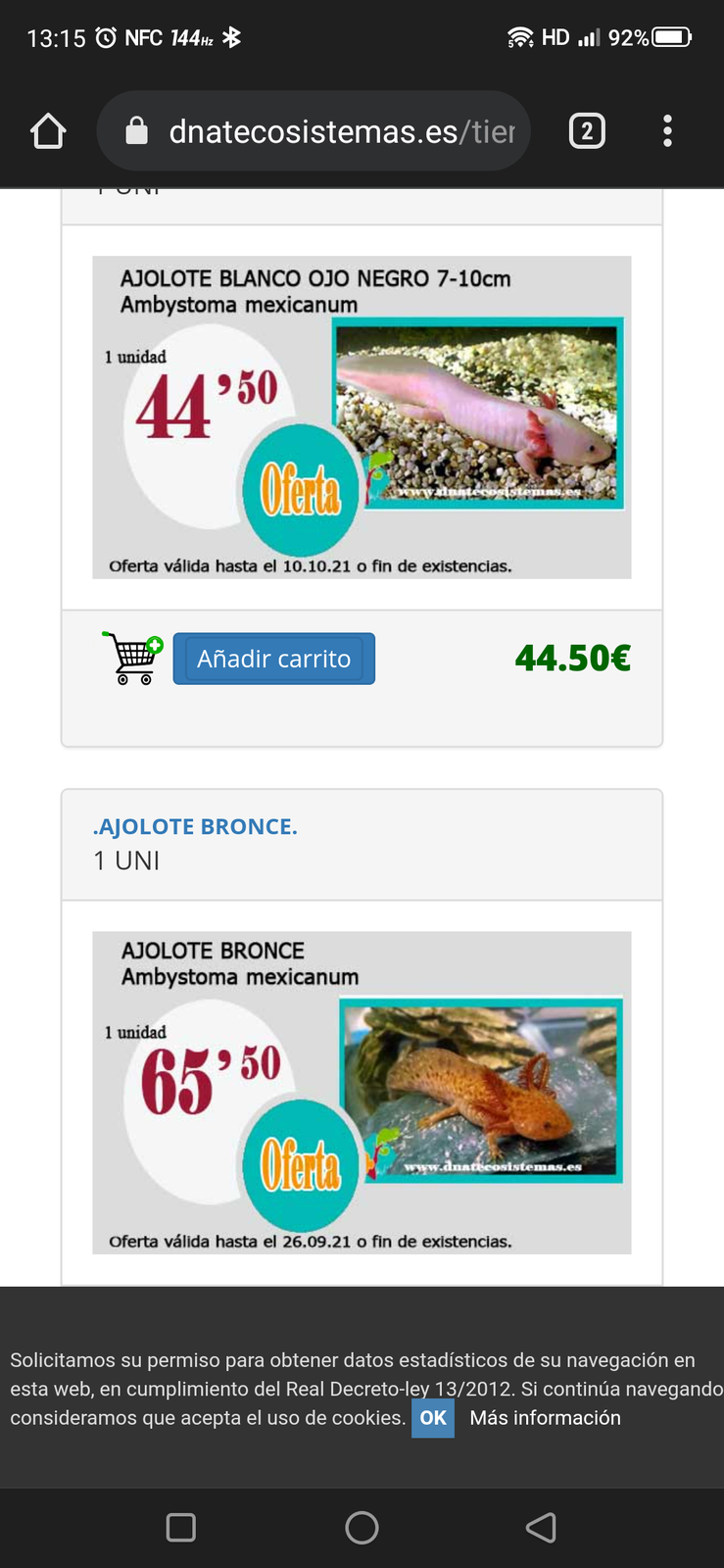
Task: Accept cookies with the OK button
Action: pyautogui.click(x=432, y=1418)
